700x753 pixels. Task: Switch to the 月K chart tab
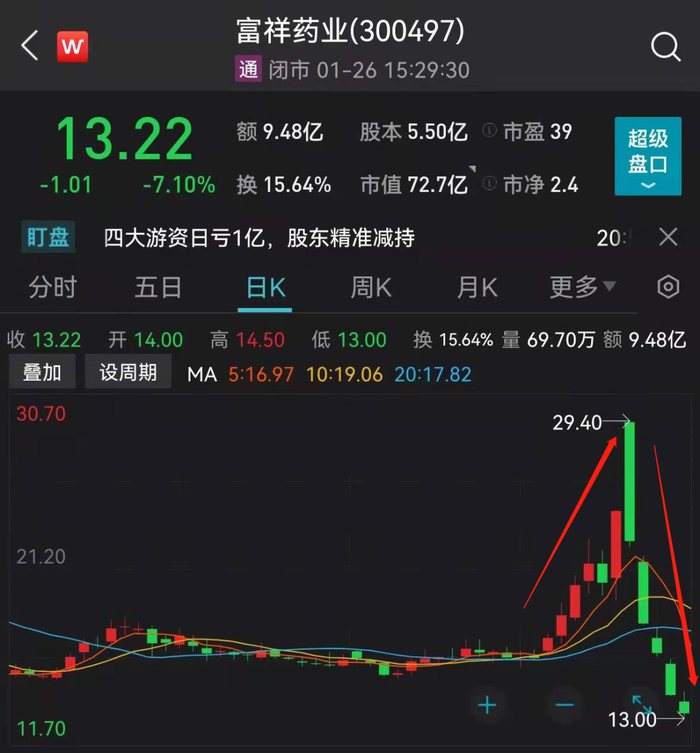point(477,288)
